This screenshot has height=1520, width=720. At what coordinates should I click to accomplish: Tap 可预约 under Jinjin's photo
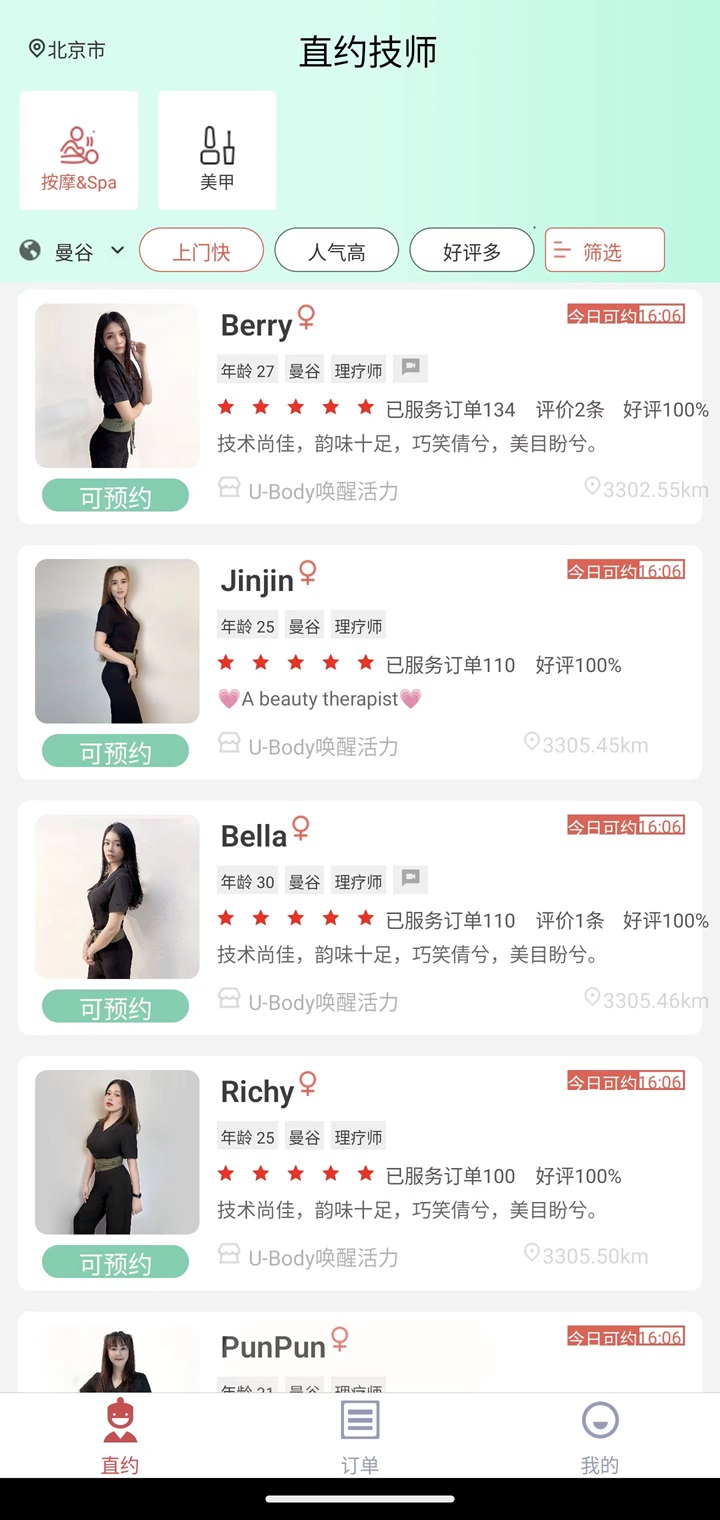tap(115, 752)
